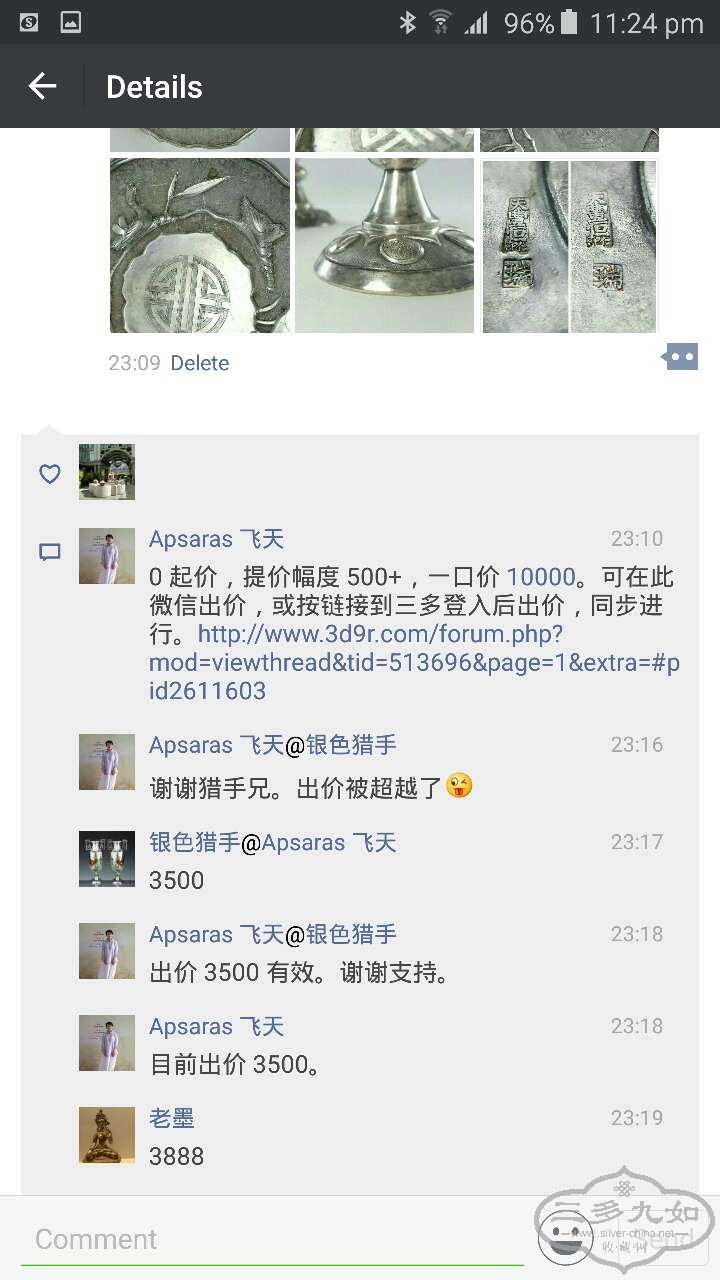Open the emoji picker beside Comment

coord(565,1237)
